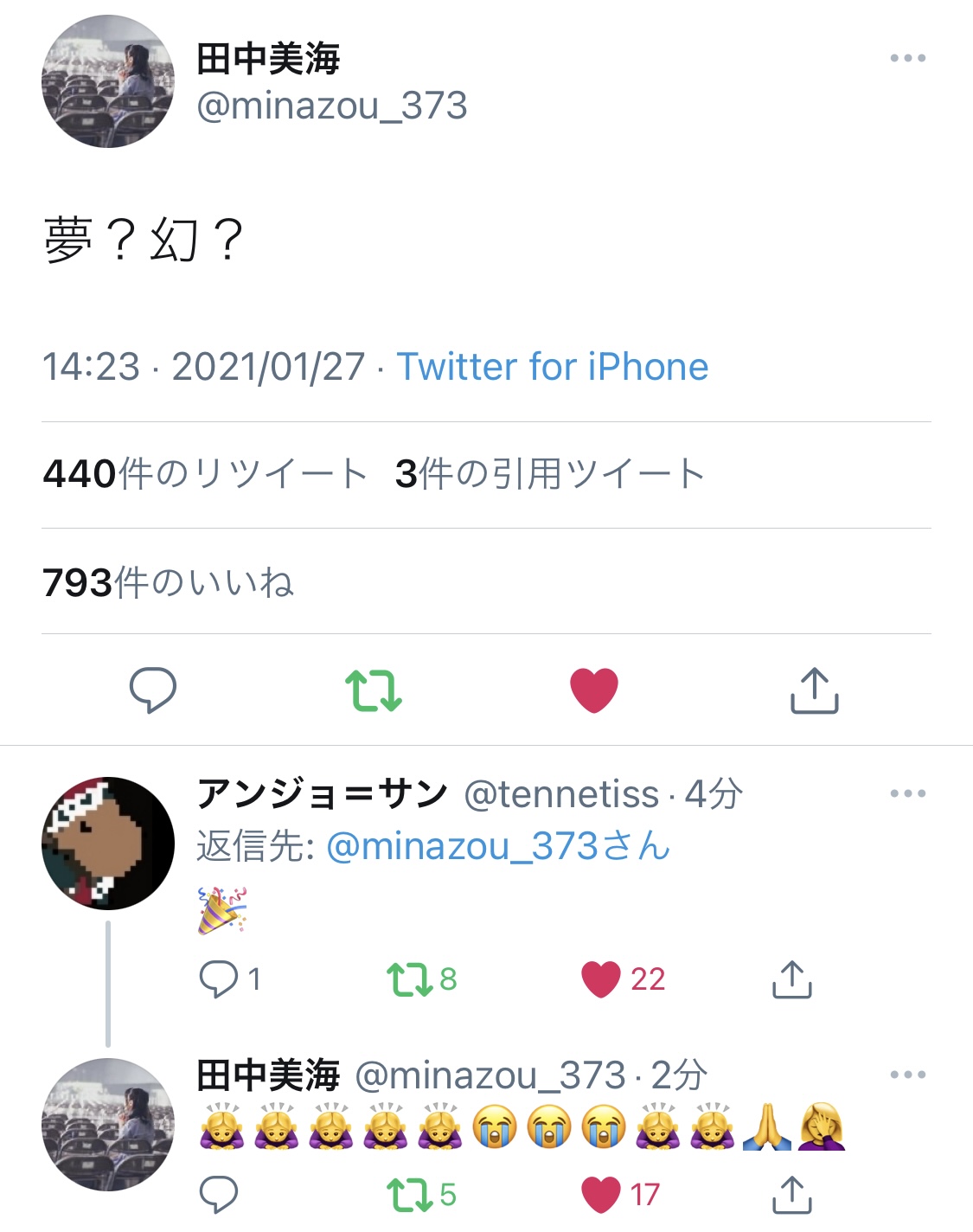
Task: Tap the Twitter for iPhone source link
Action: click(553, 367)
